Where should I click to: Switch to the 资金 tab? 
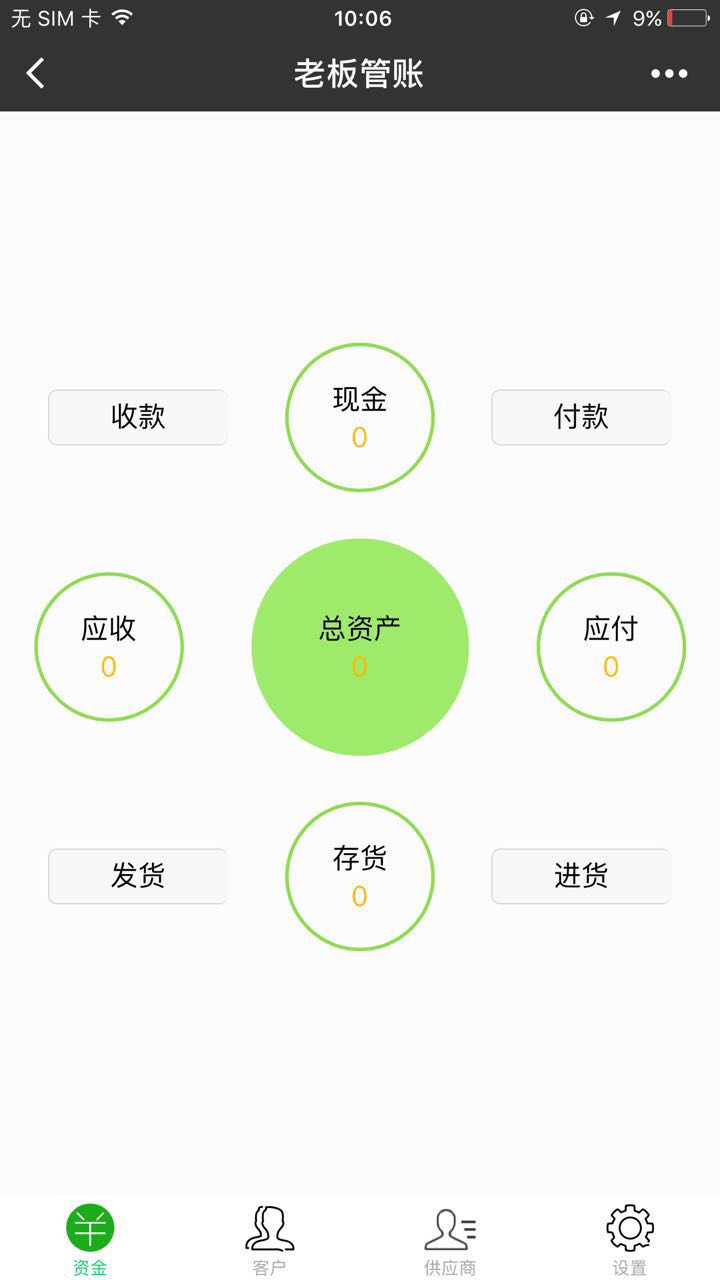click(x=90, y=1239)
